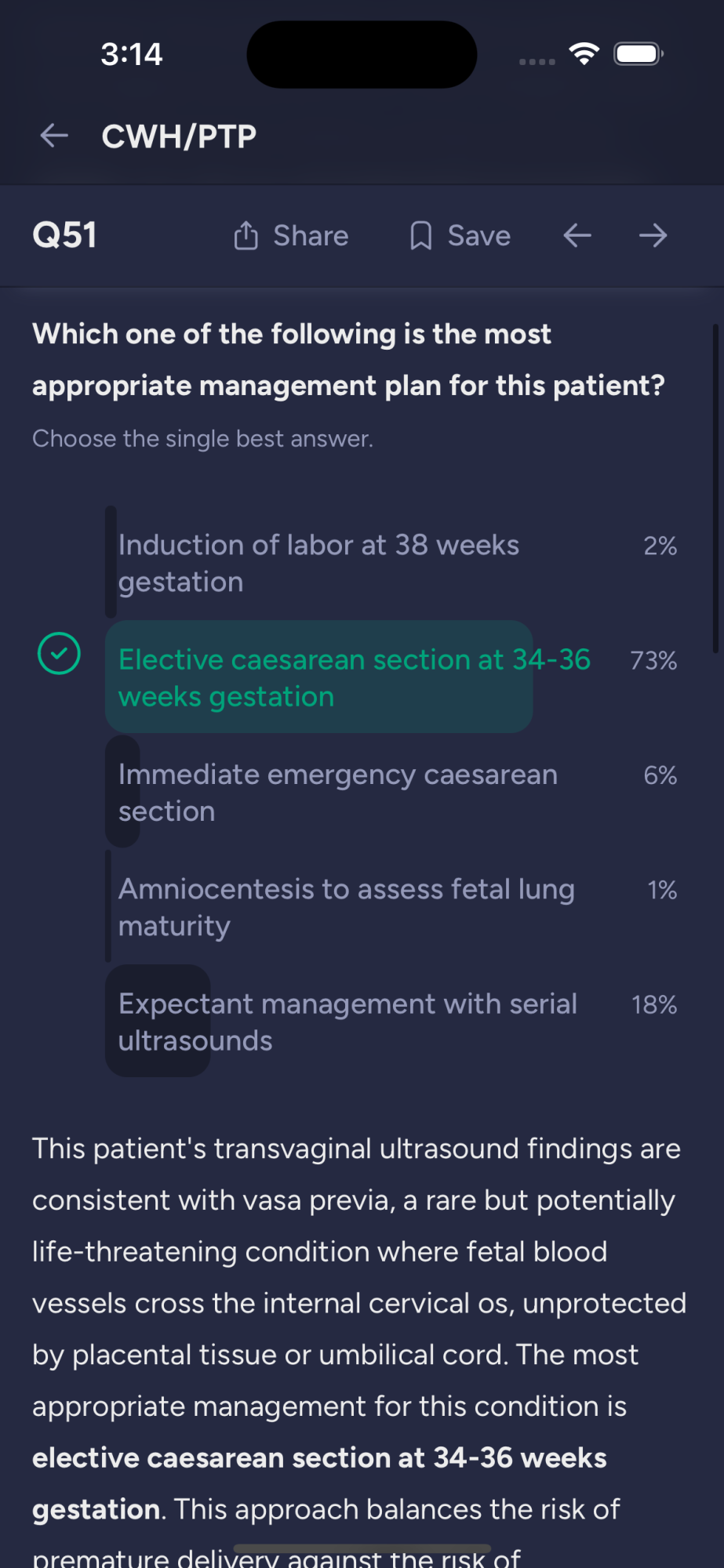Image resolution: width=724 pixels, height=1568 pixels.
Task: Select Amniocentesis to assess fetal lung maturity
Action: point(391,907)
